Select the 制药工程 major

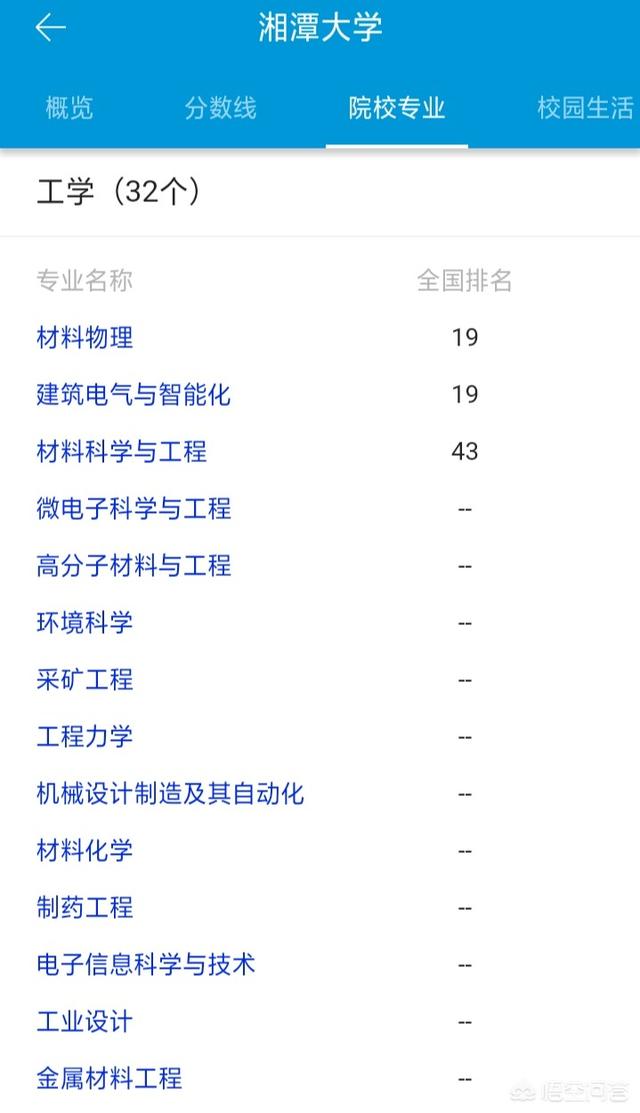pos(85,907)
